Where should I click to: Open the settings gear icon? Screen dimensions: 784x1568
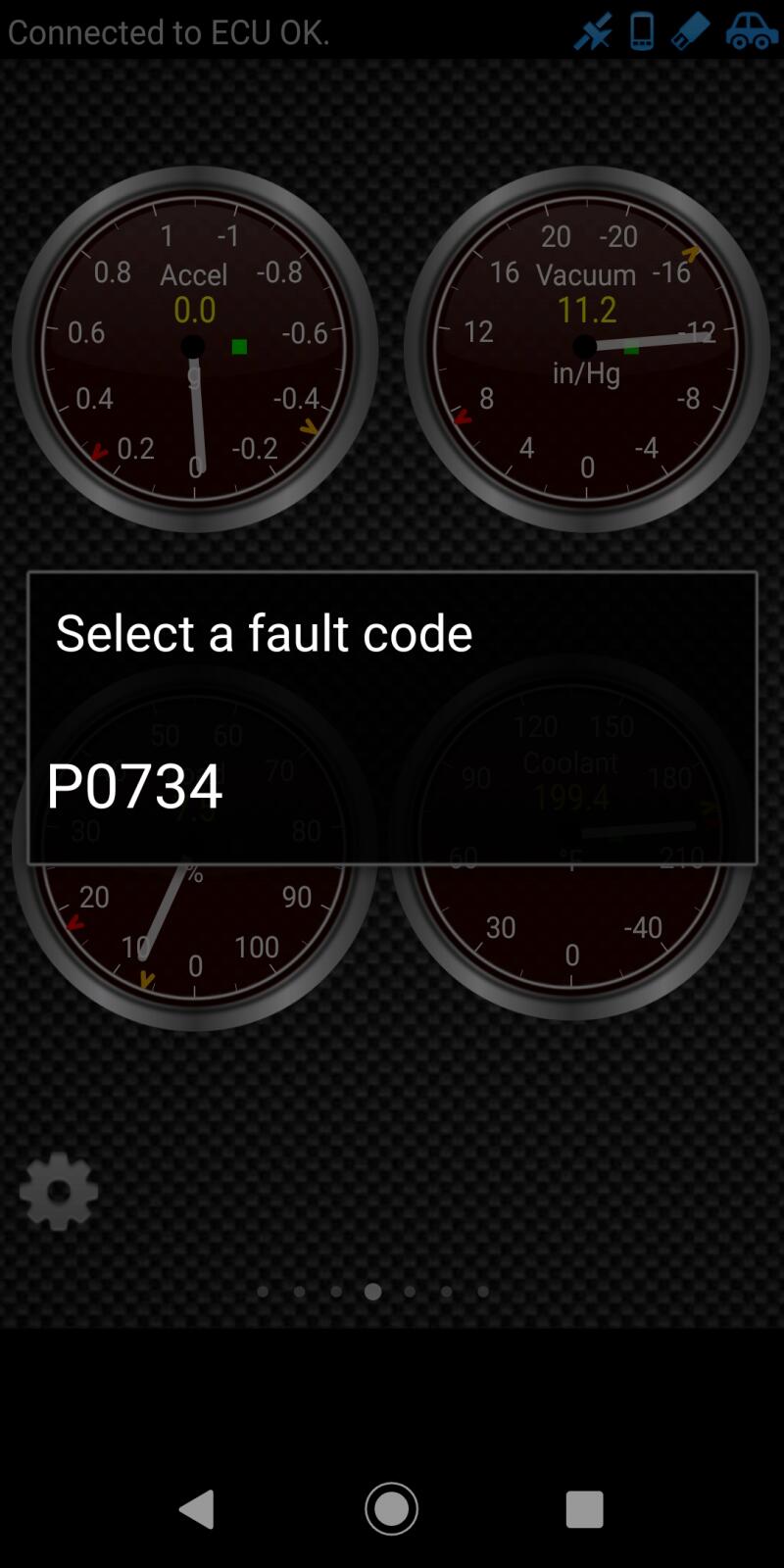point(59,1192)
